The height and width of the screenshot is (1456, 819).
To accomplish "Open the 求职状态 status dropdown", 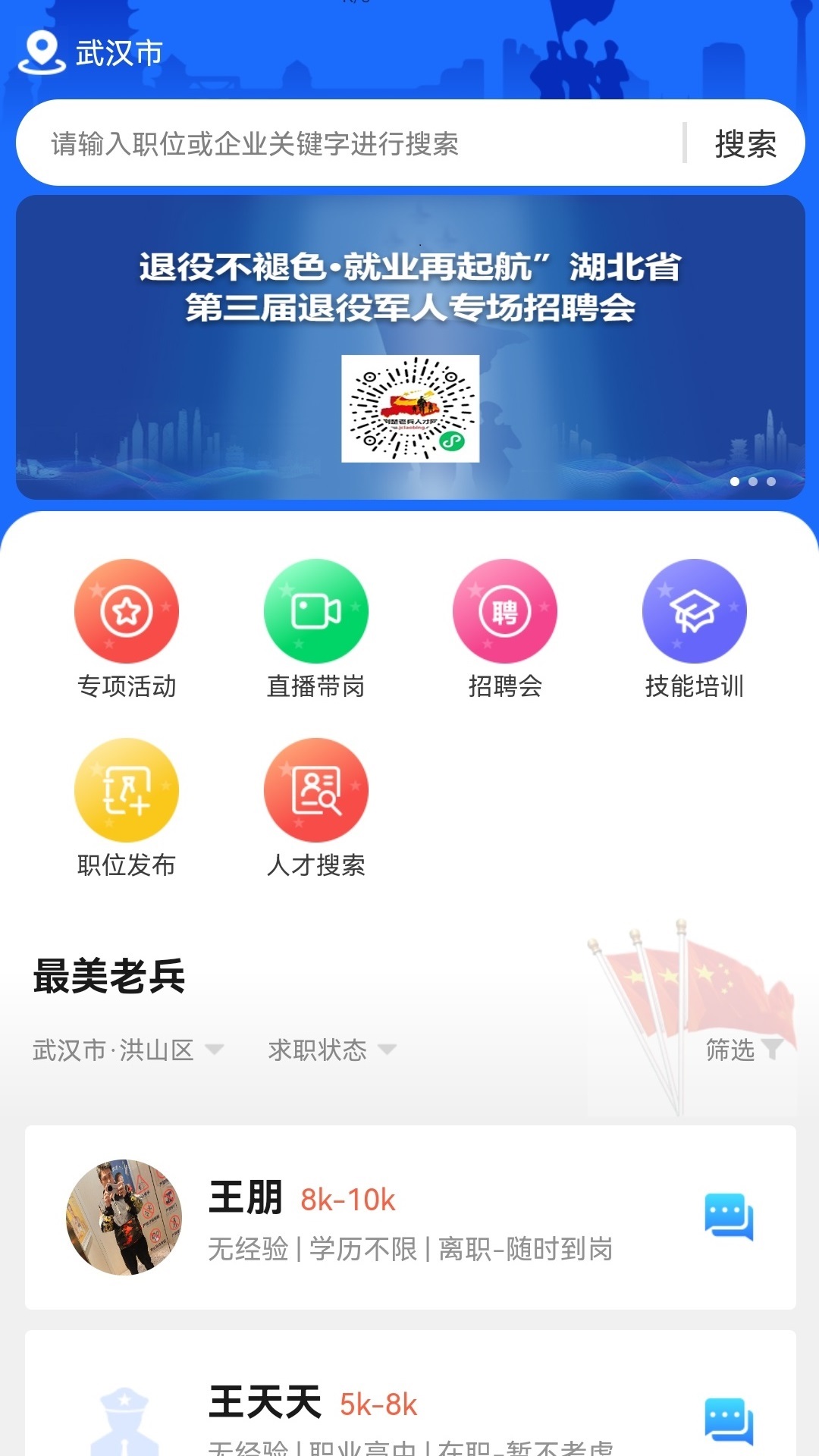I will point(328,1050).
